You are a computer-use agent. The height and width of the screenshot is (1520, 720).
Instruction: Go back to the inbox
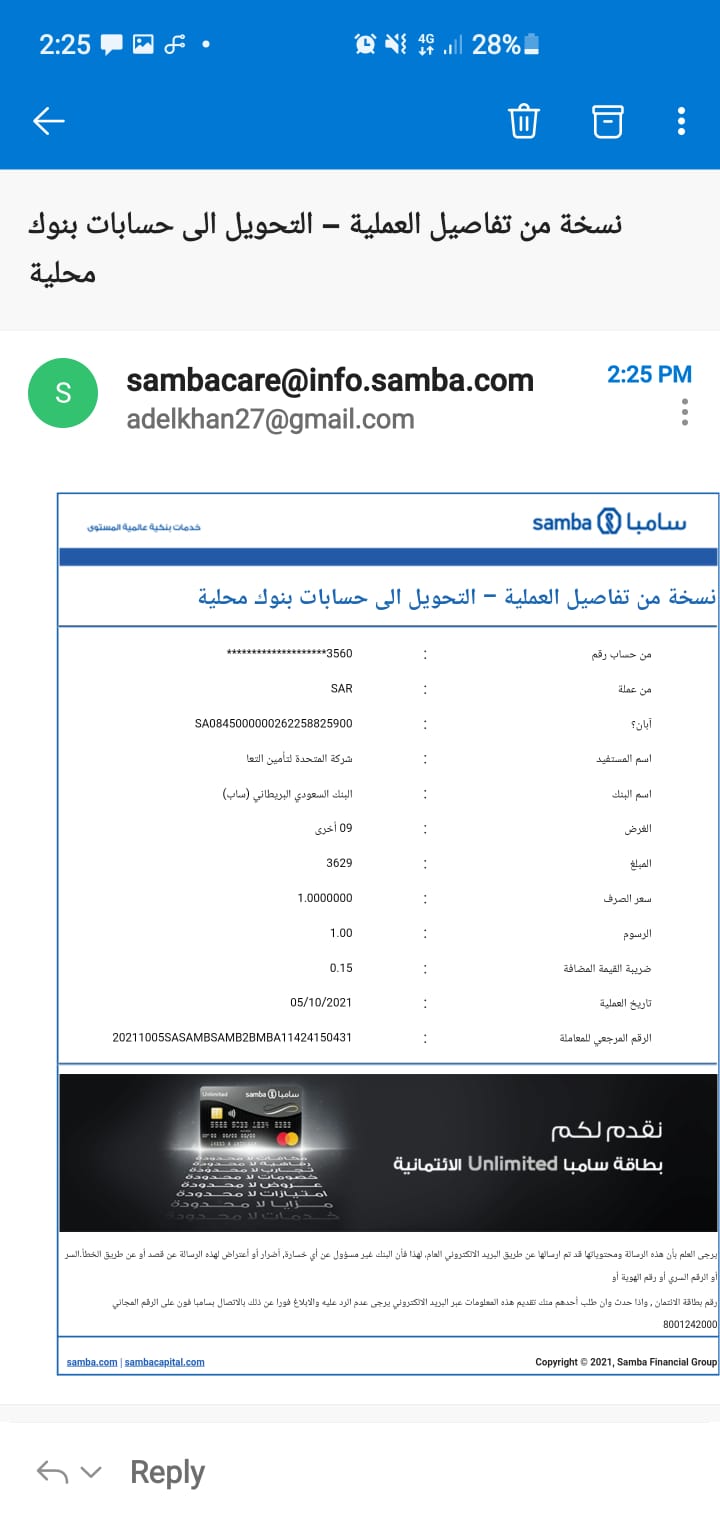48,122
